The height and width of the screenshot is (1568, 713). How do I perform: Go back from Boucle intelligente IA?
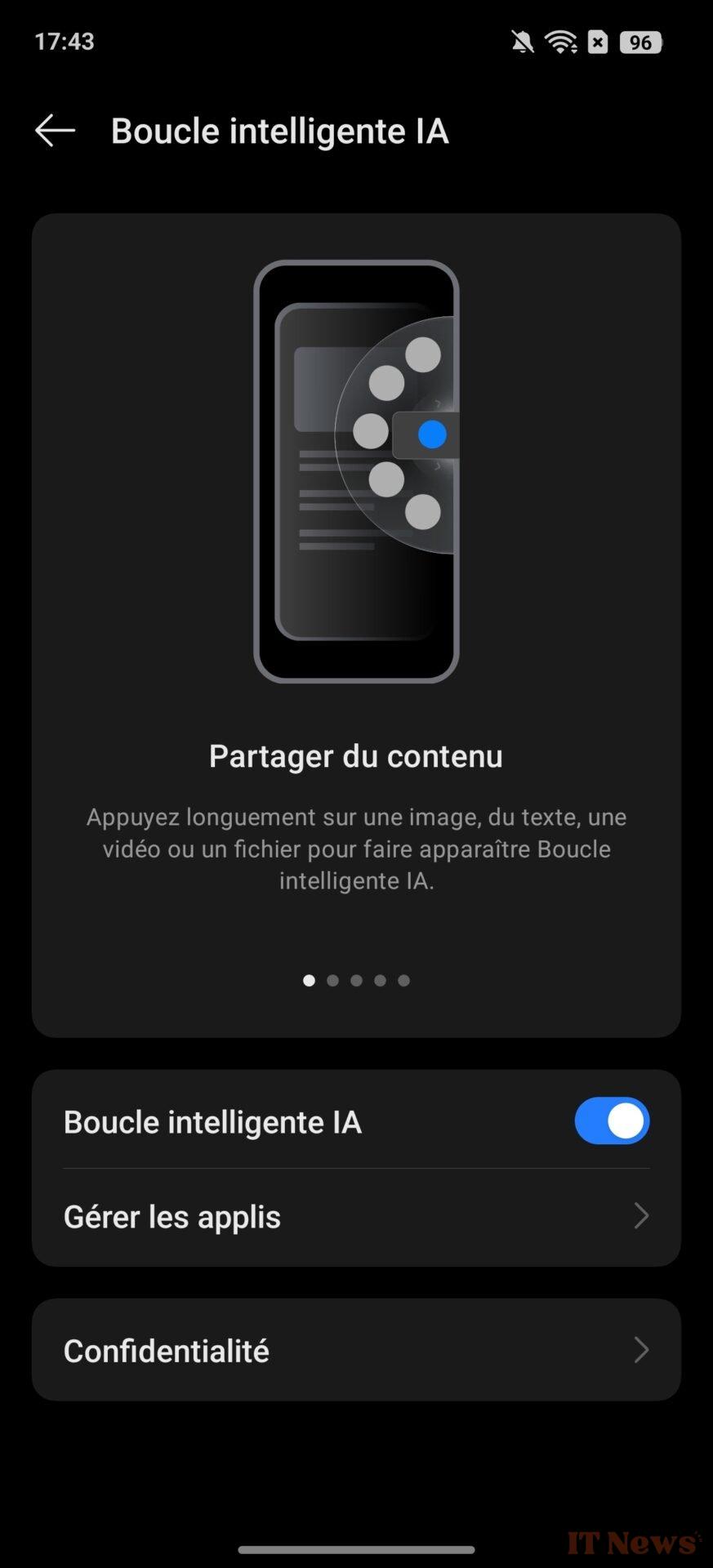[55, 131]
